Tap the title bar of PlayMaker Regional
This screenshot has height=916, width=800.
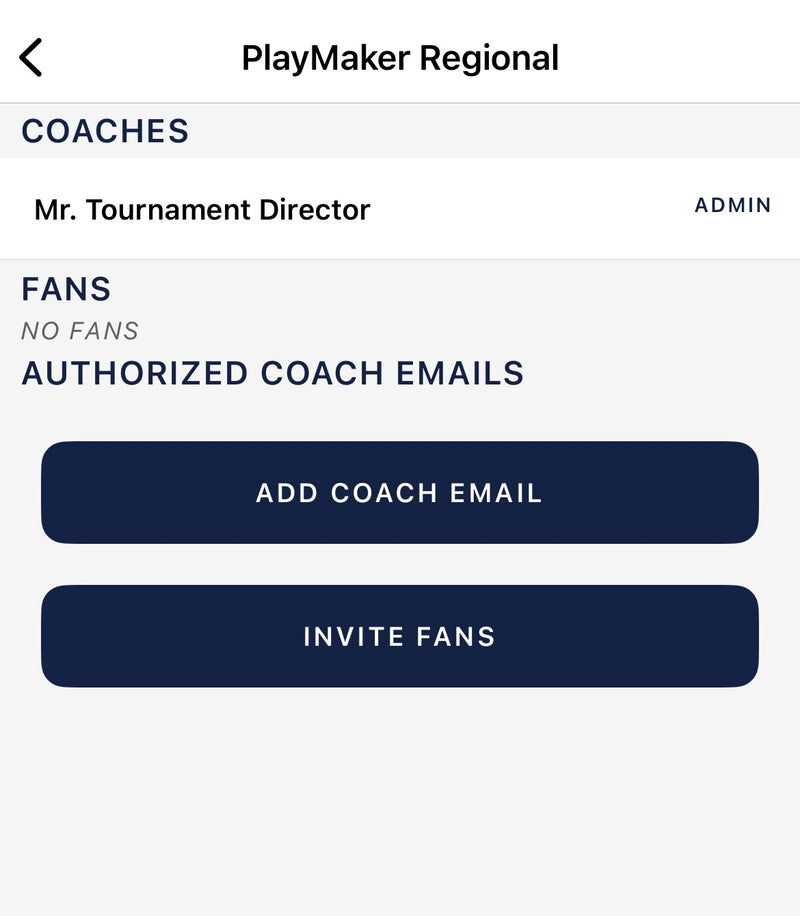pyautogui.click(x=400, y=57)
